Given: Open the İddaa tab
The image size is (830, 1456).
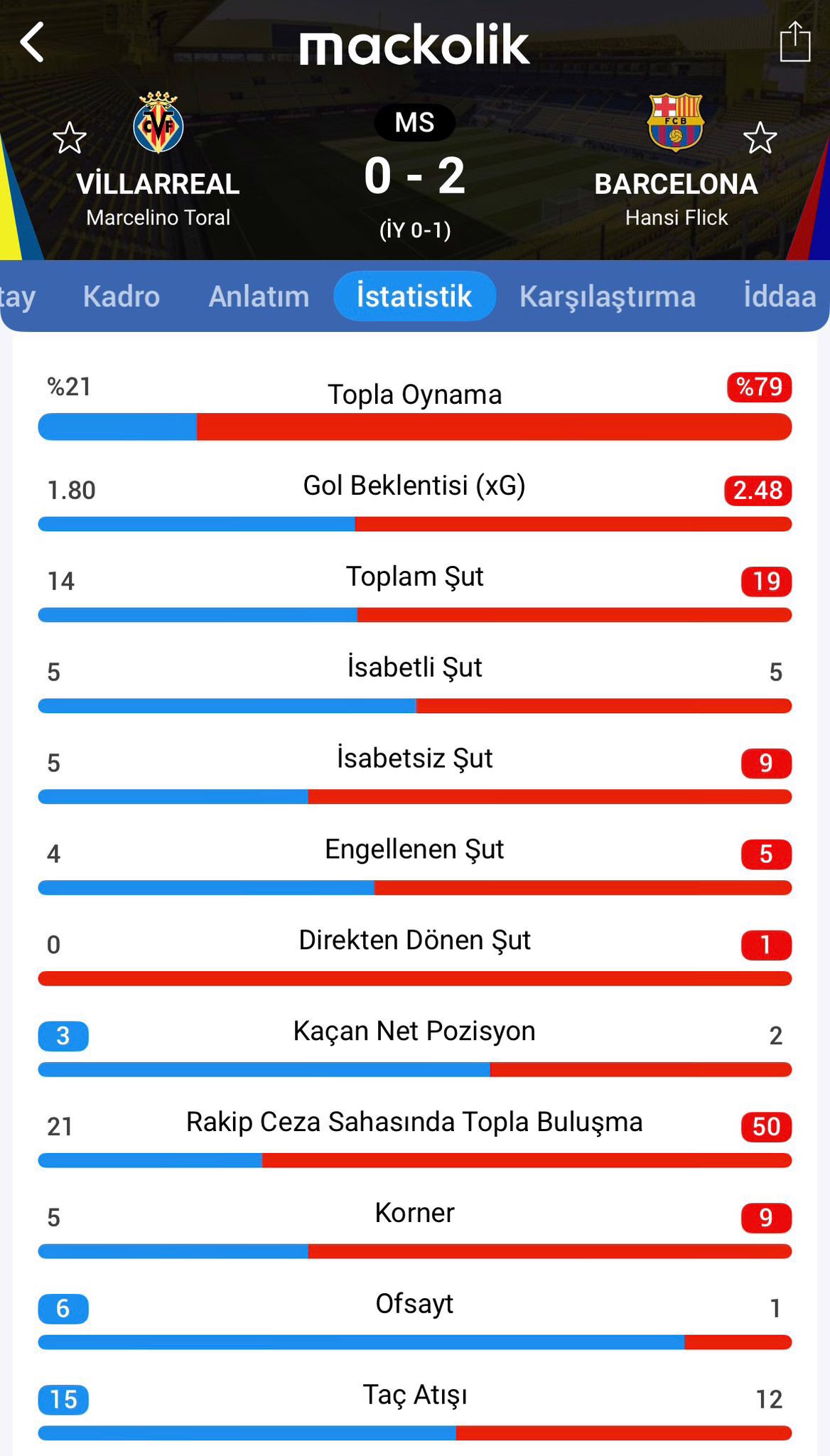Looking at the screenshot, I should tap(779, 296).
